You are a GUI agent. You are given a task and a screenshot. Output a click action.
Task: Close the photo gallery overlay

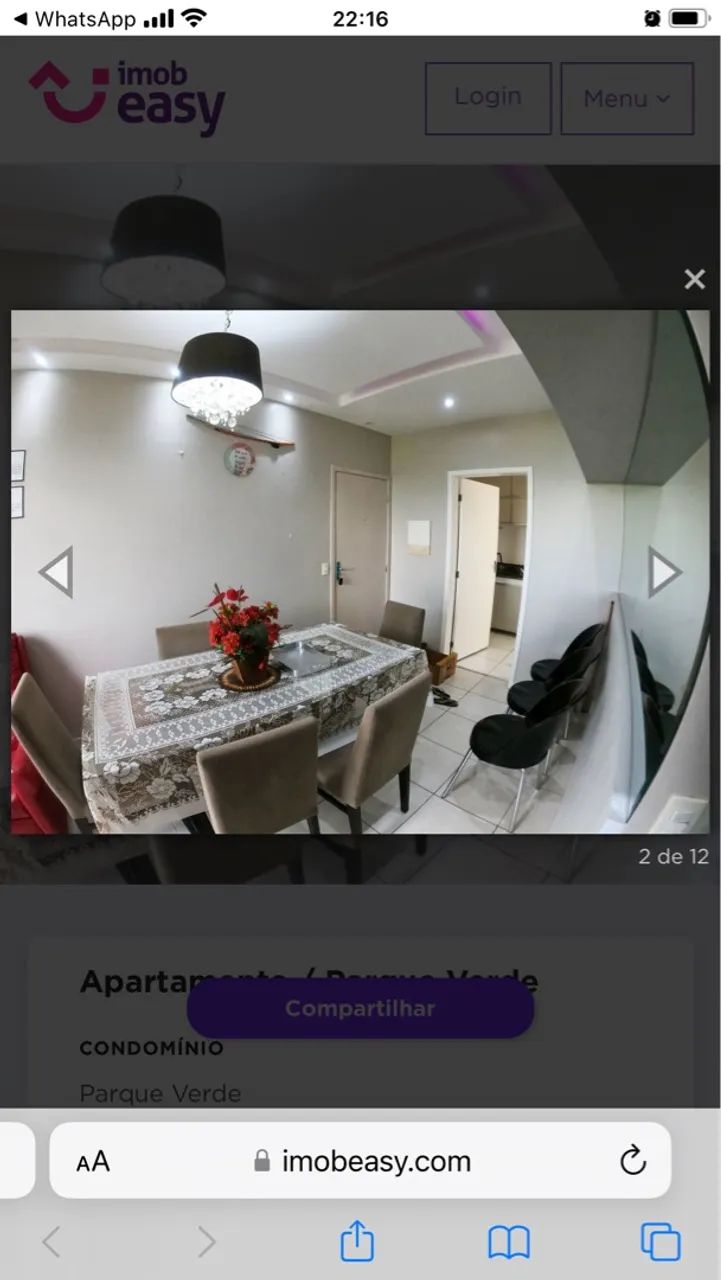click(x=694, y=279)
